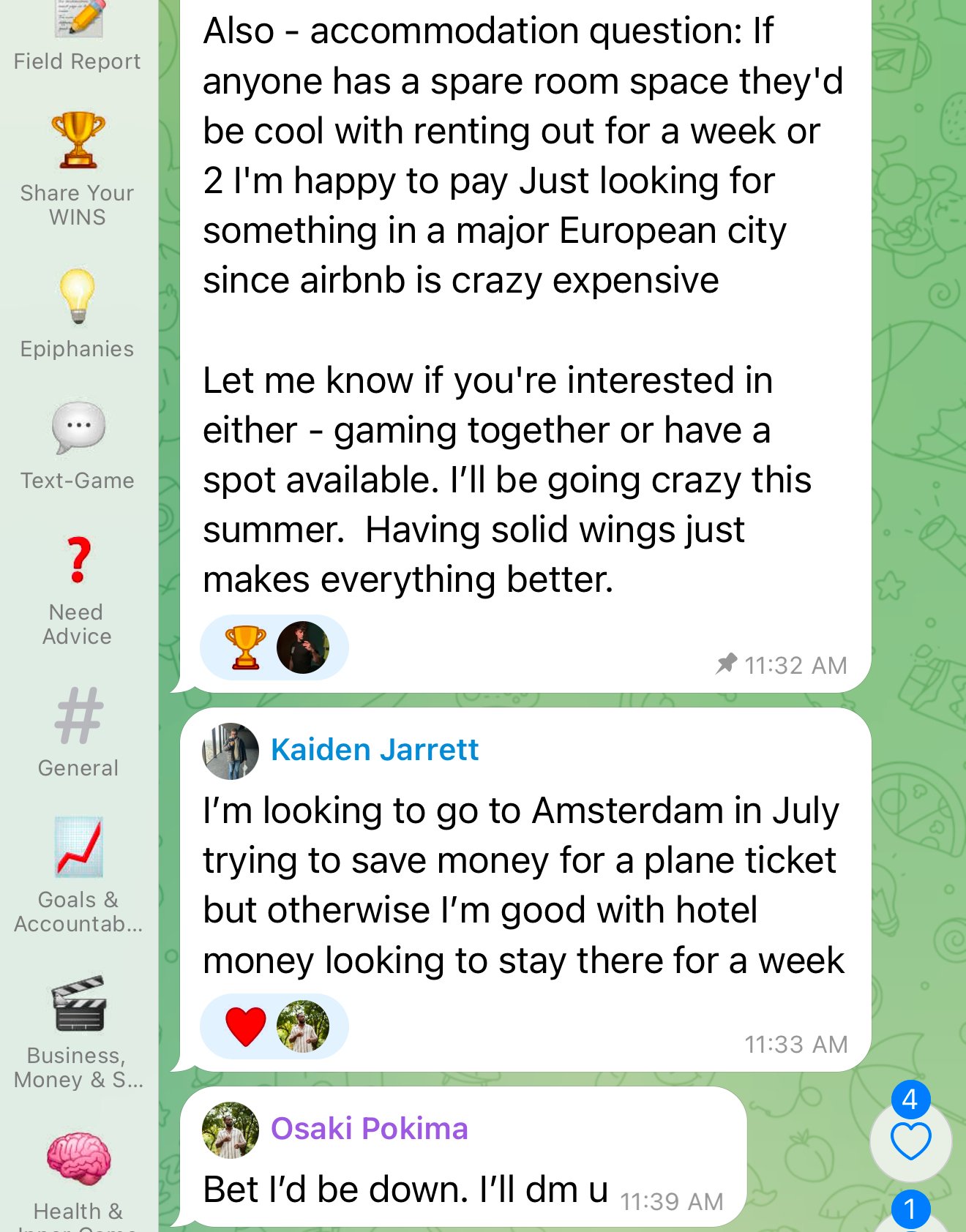The width and height of the screenshot is (966, 1232).
Task: Tap the heart reaction on Kaiden's message
Action: click(x=246, y=1026)
